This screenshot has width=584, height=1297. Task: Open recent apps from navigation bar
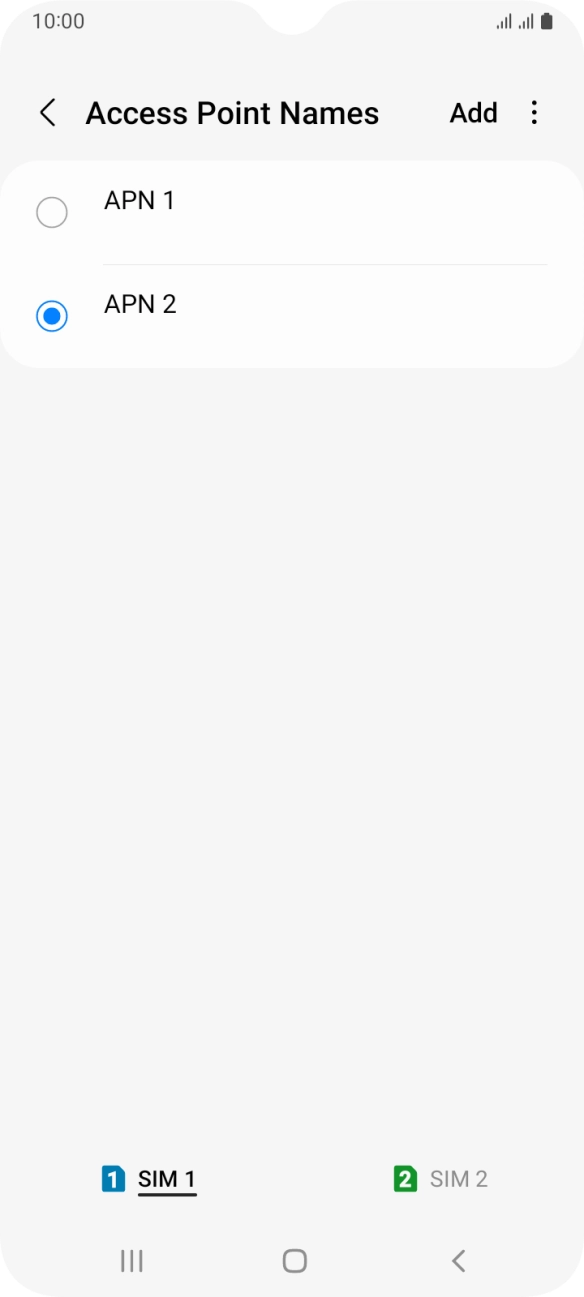(x=131, y=1261)
